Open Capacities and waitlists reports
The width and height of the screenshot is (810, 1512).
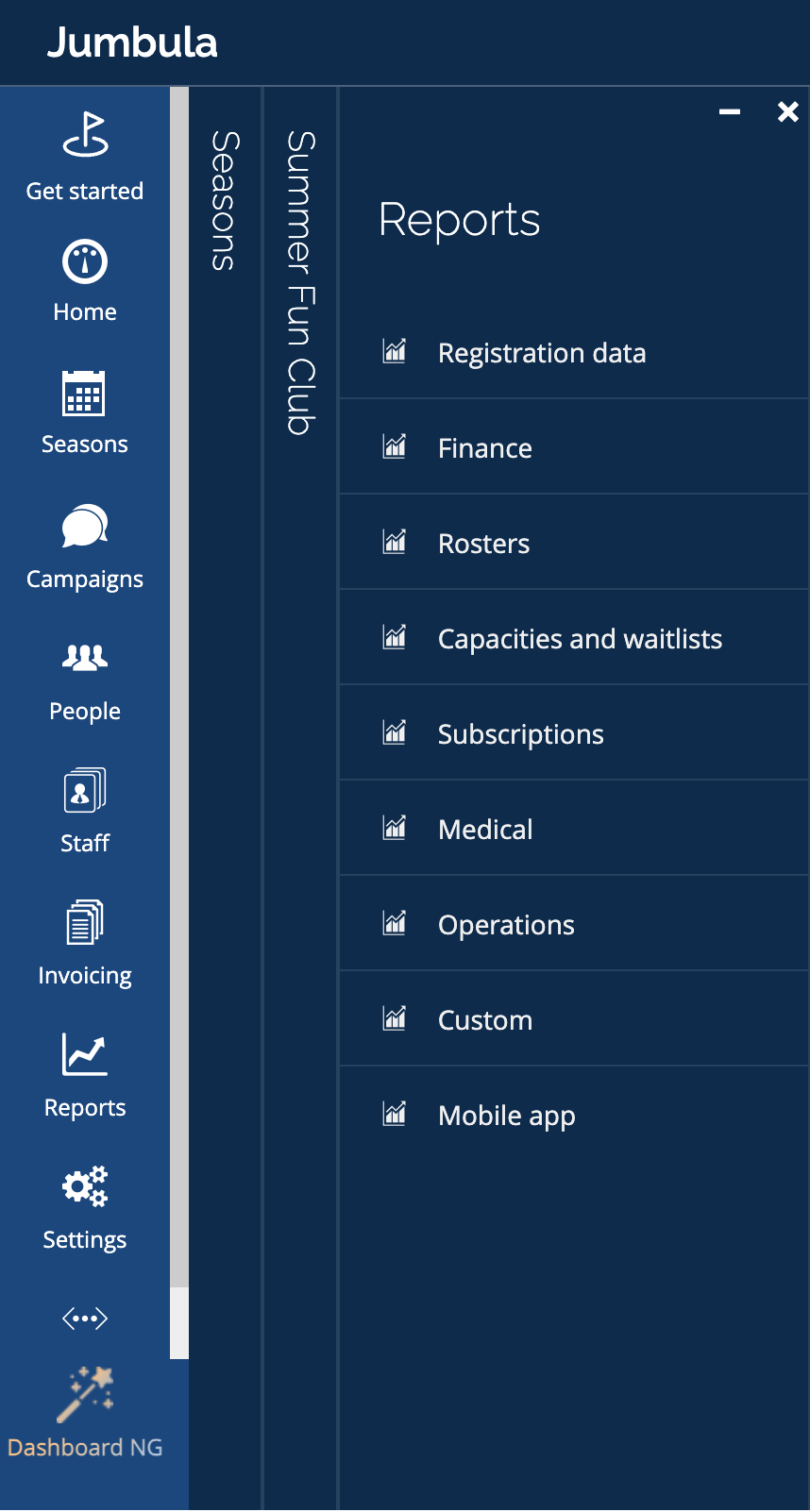[x=579, y=639]
